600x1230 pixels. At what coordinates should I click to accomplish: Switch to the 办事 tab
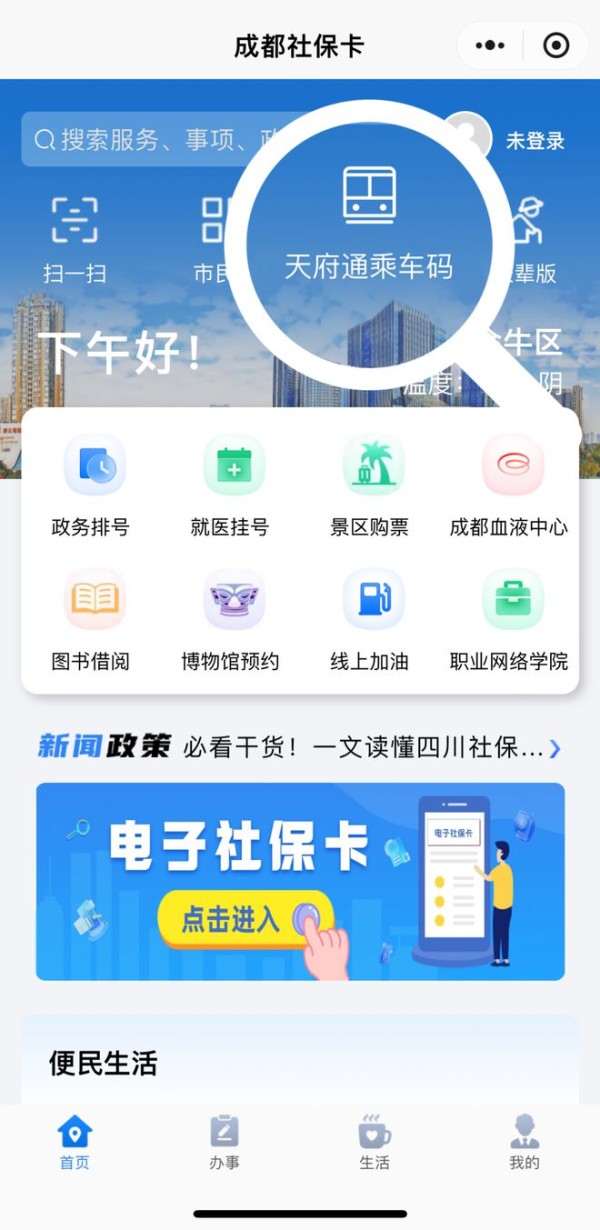[224, 1143]
